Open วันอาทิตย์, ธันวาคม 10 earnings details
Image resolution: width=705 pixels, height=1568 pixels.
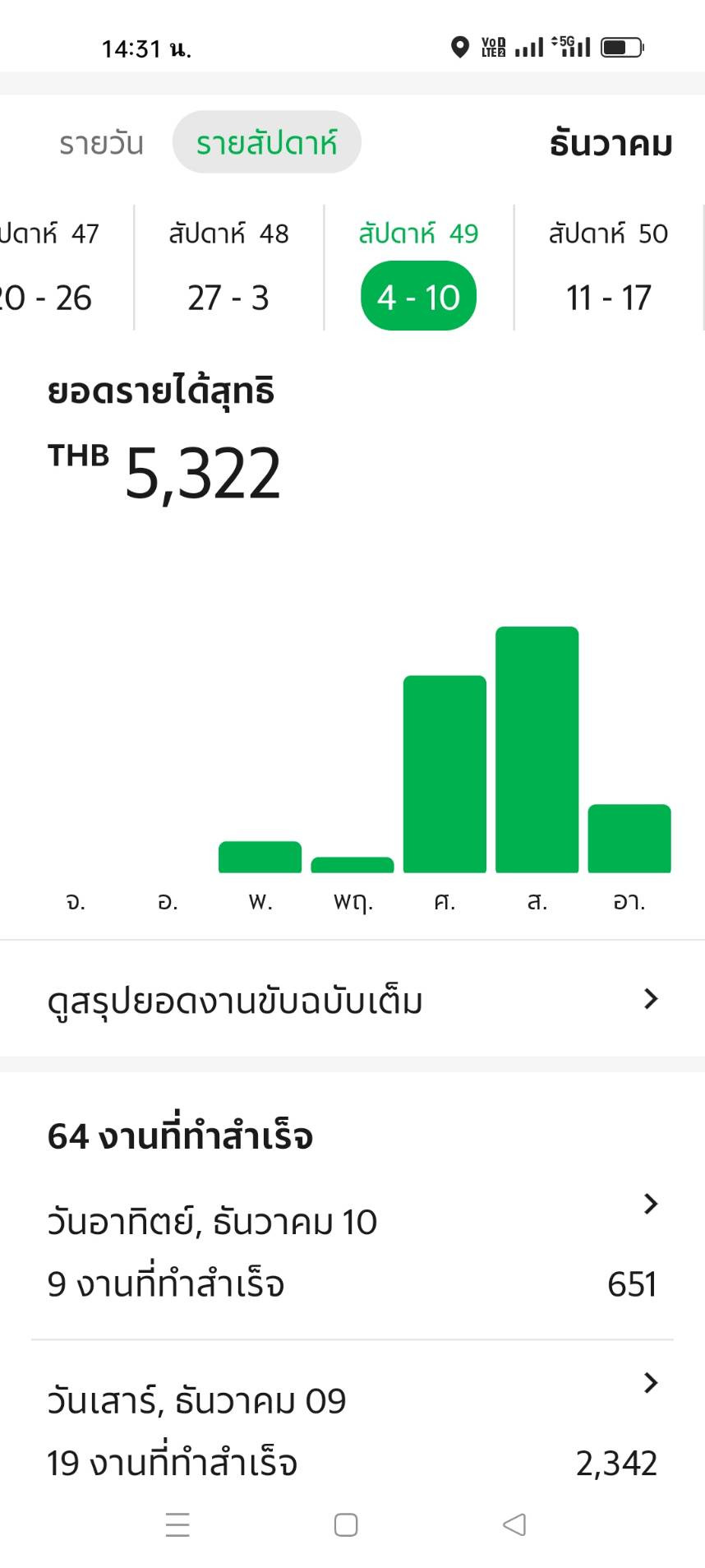coord(352,1251)
